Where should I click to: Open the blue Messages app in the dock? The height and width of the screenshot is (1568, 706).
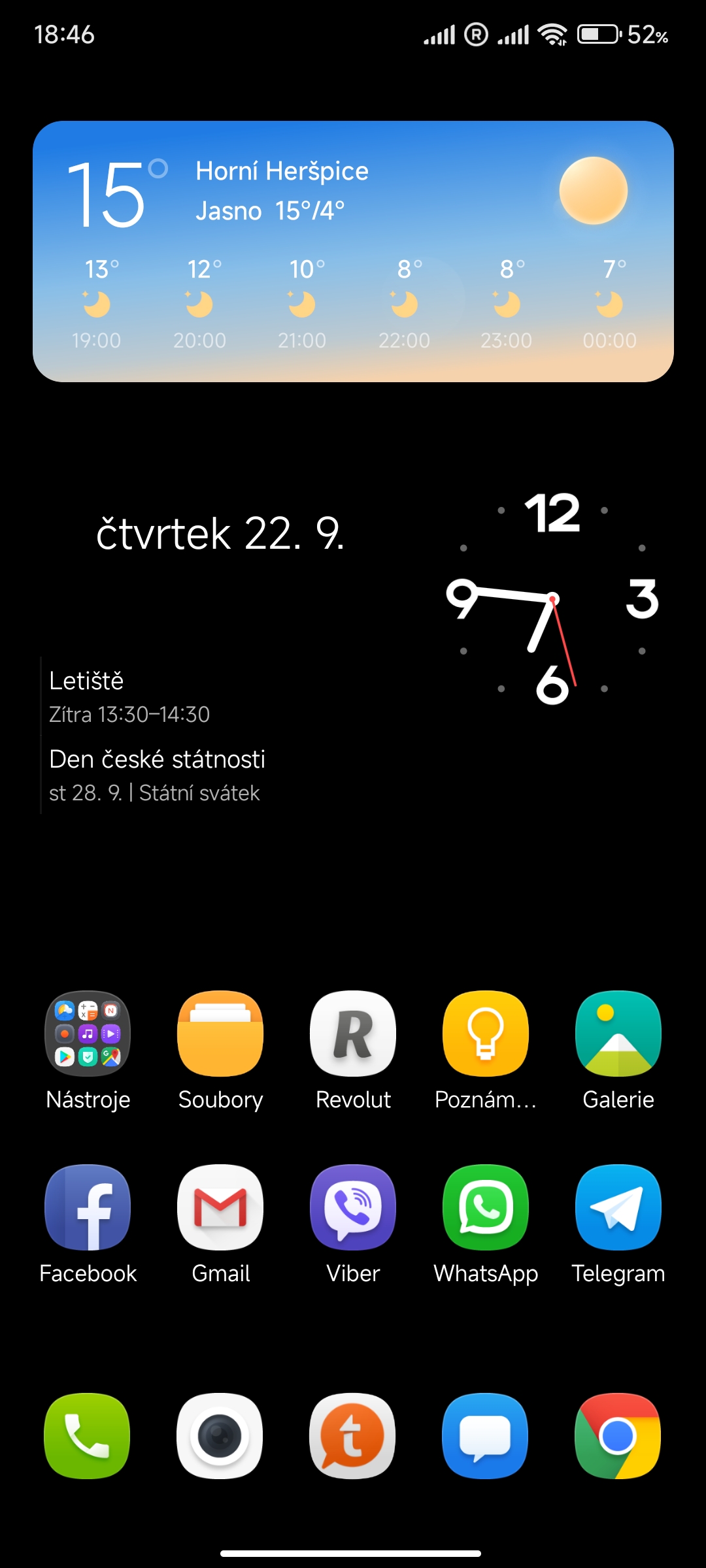pos(485,1436)
